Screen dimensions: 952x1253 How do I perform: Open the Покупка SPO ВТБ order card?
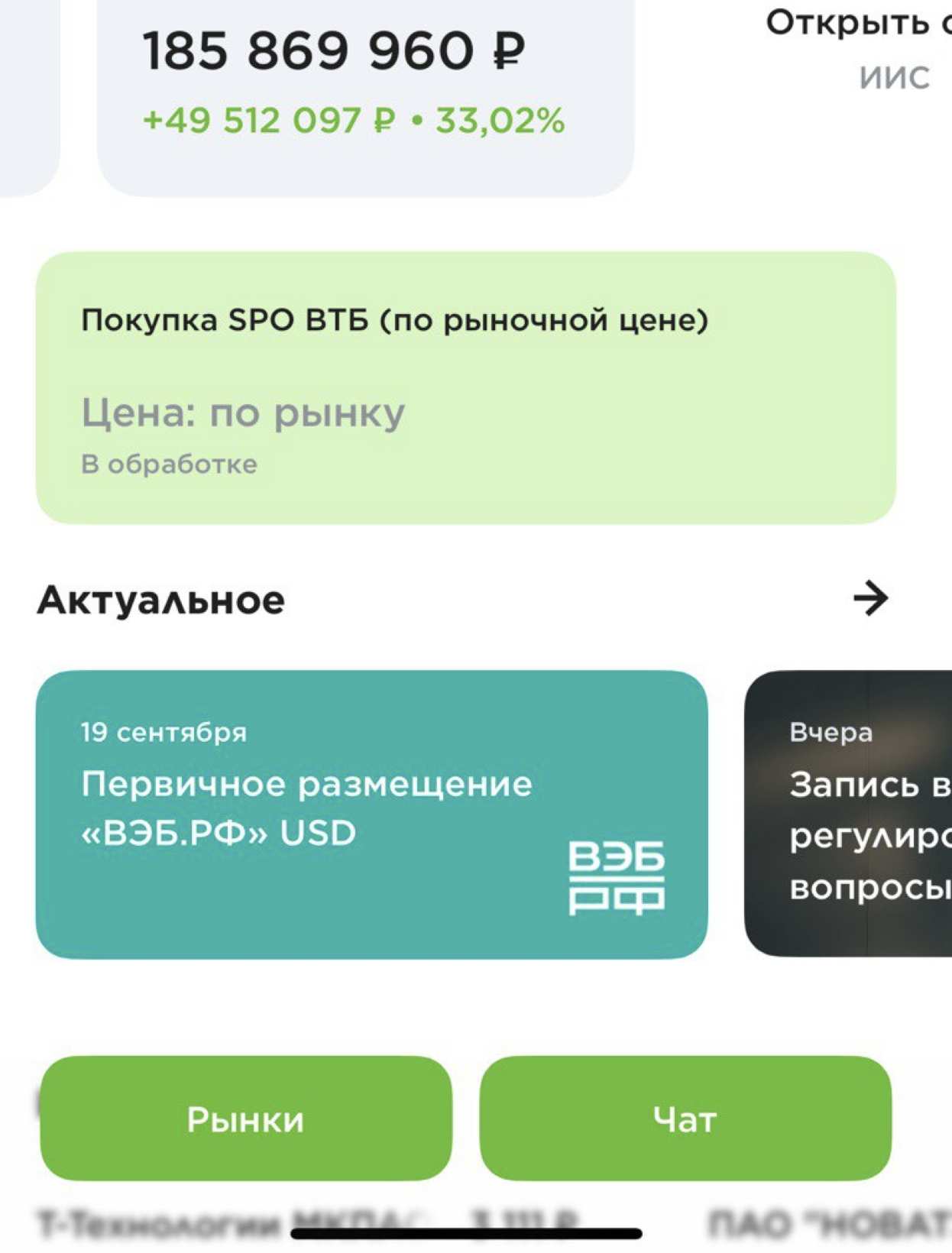coord(465,387)
